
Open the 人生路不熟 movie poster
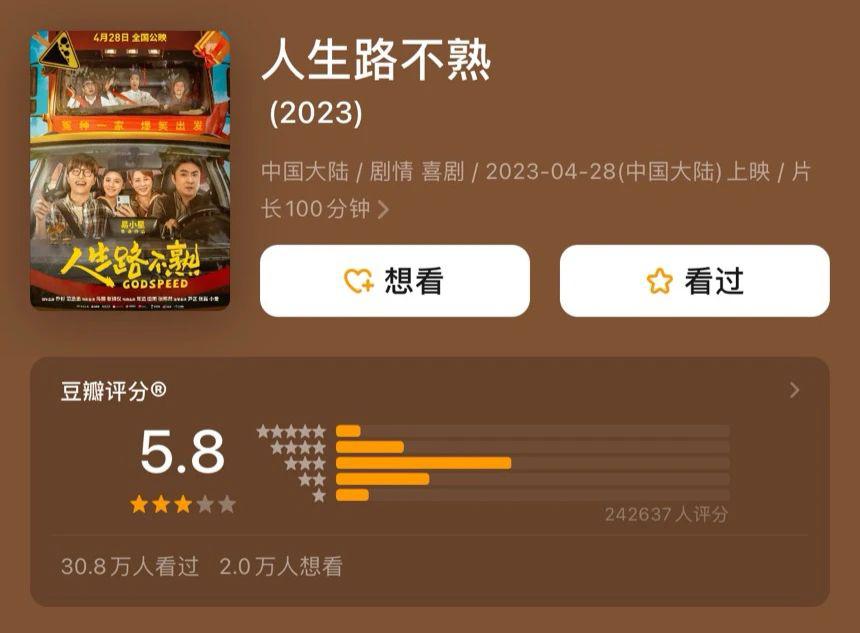coord(130,169)
